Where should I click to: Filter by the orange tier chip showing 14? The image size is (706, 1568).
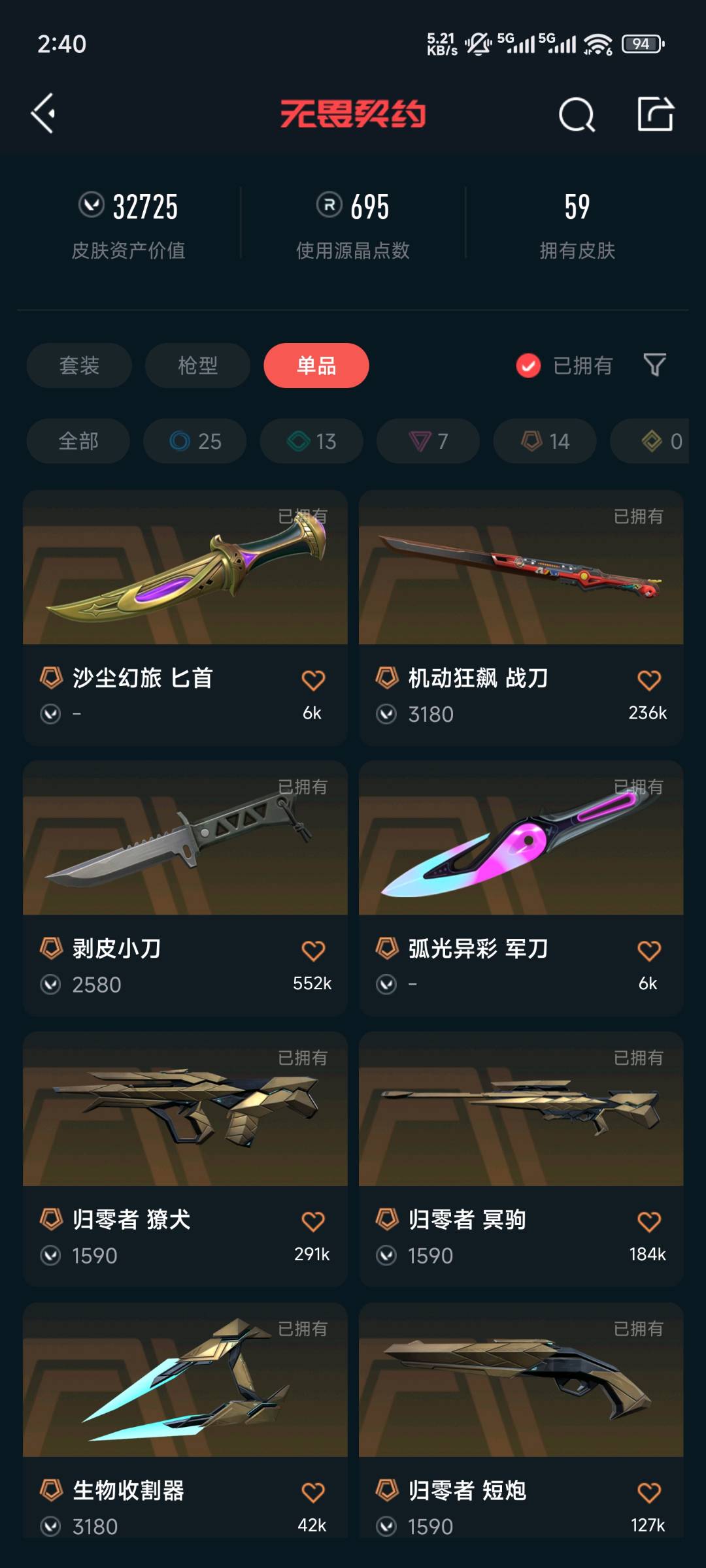(x=545, y=441)
